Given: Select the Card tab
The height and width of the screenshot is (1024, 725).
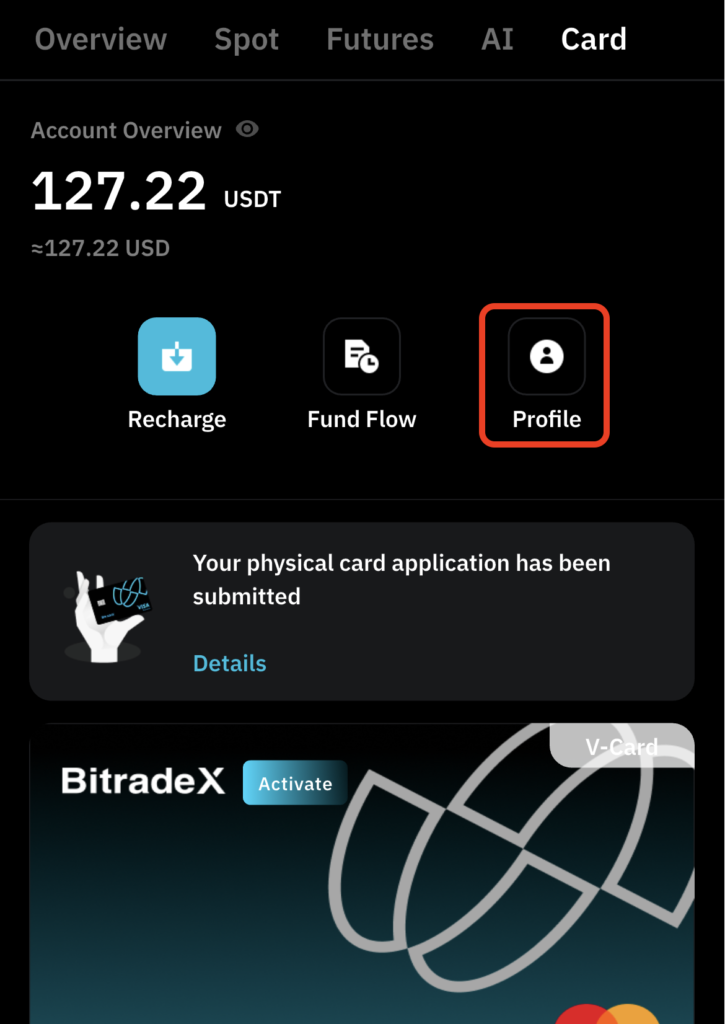Looking at the screenshot, I should tap(594, 40).
